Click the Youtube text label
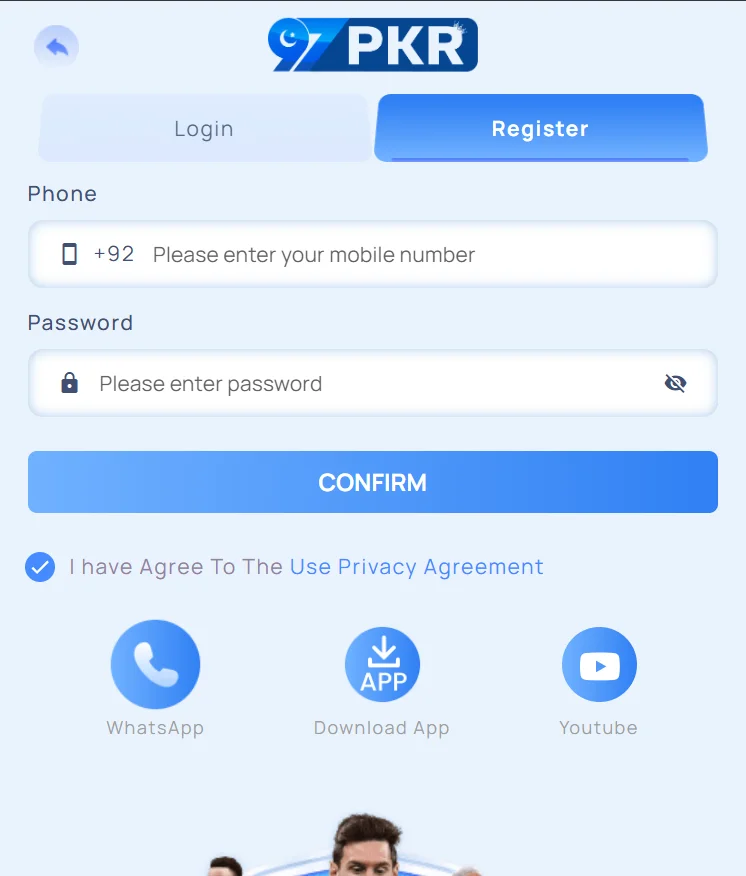Viewport: 746px width, 876px height. tap(598, 728)
